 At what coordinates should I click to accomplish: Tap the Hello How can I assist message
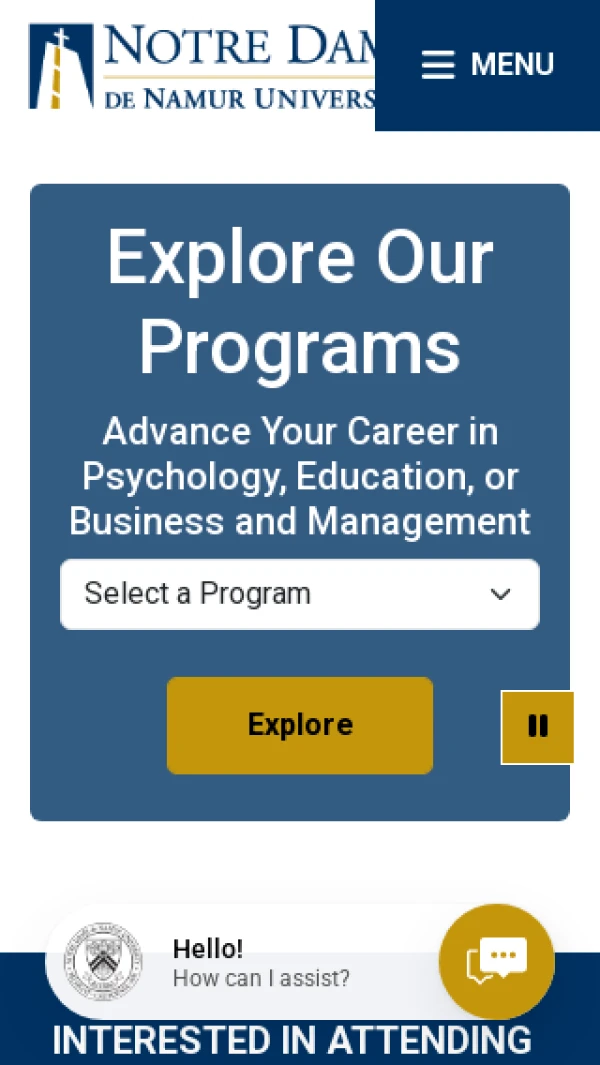(260, 963)
